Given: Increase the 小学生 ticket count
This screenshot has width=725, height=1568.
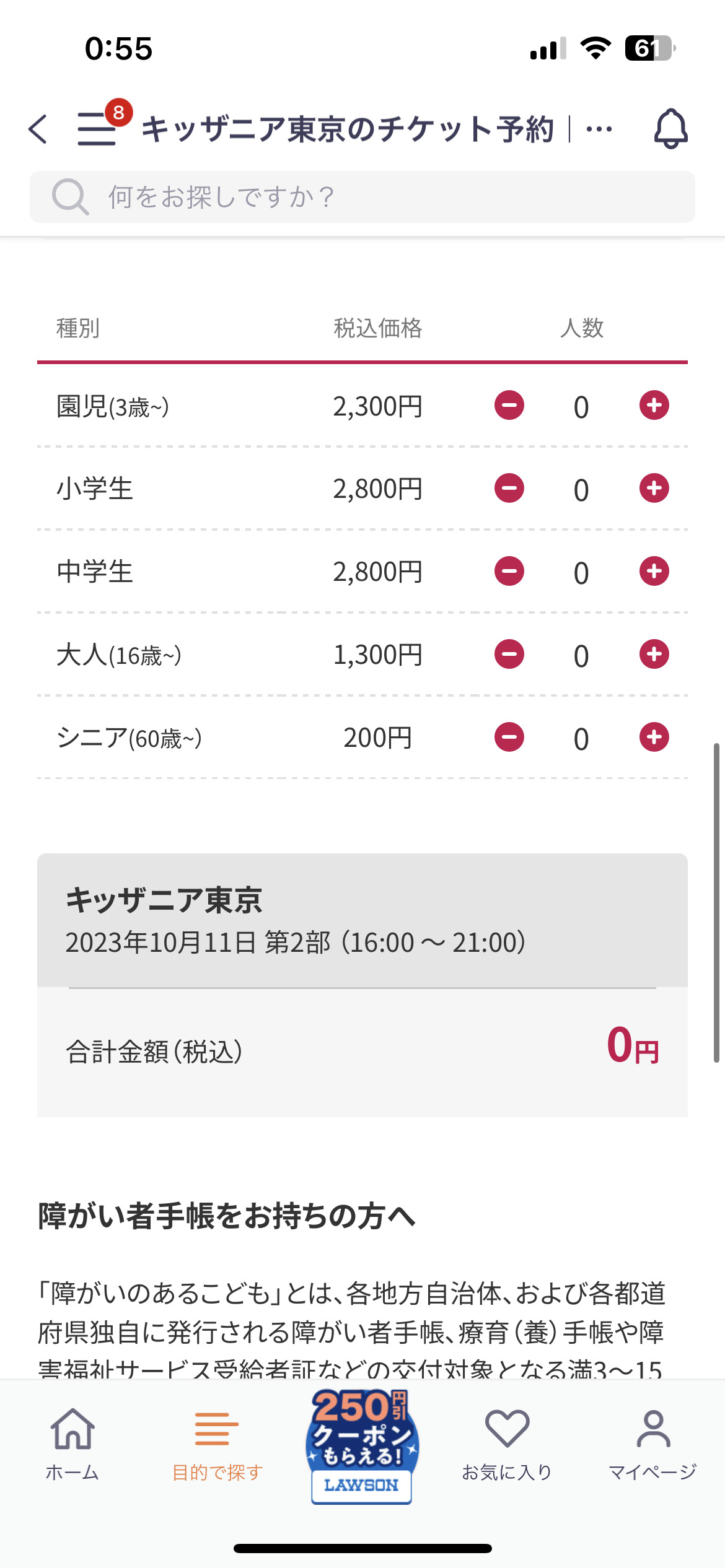Looking at the screenshot, I should 654,489.
